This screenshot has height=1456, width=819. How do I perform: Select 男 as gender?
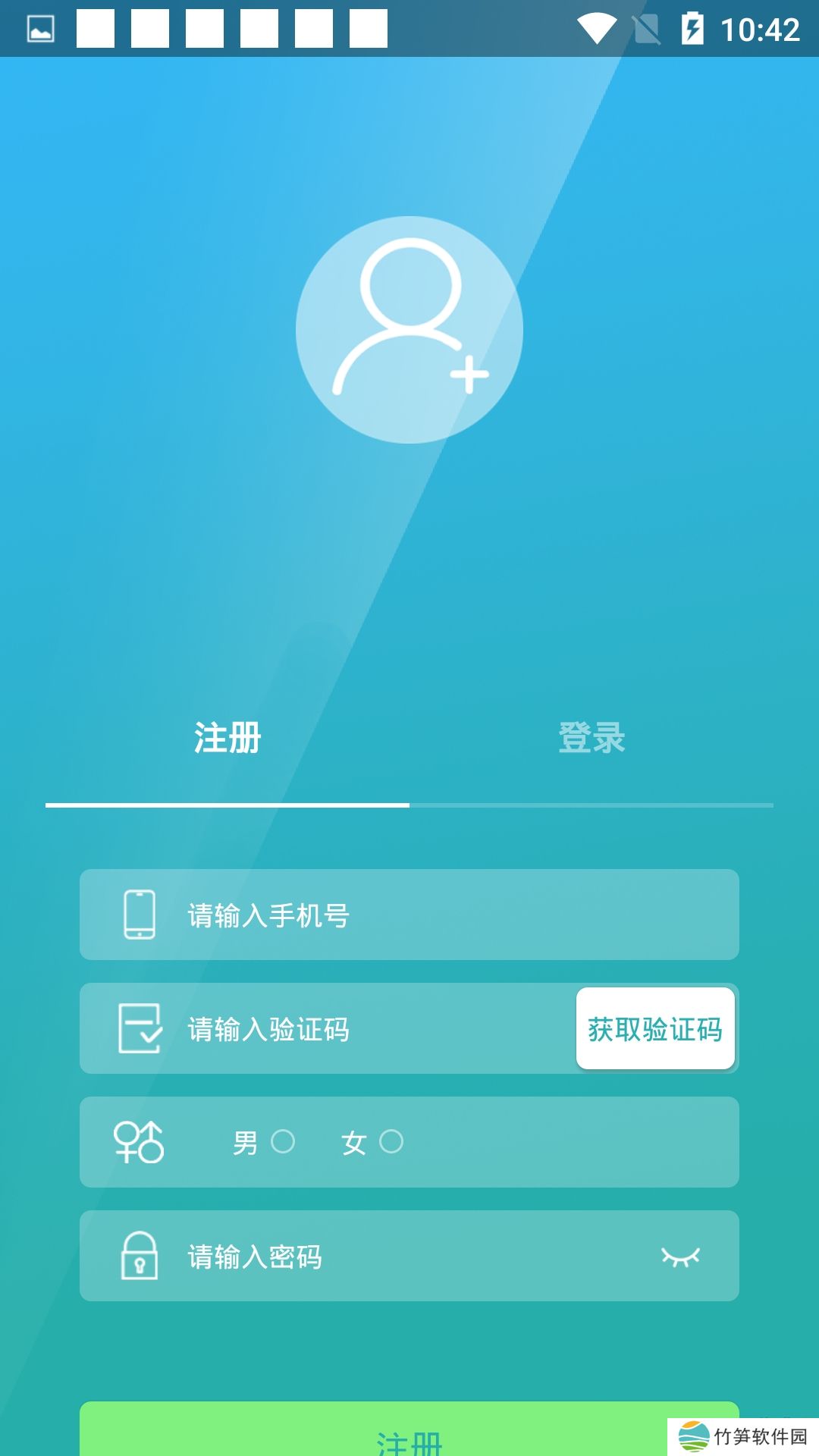point(282,1142)
